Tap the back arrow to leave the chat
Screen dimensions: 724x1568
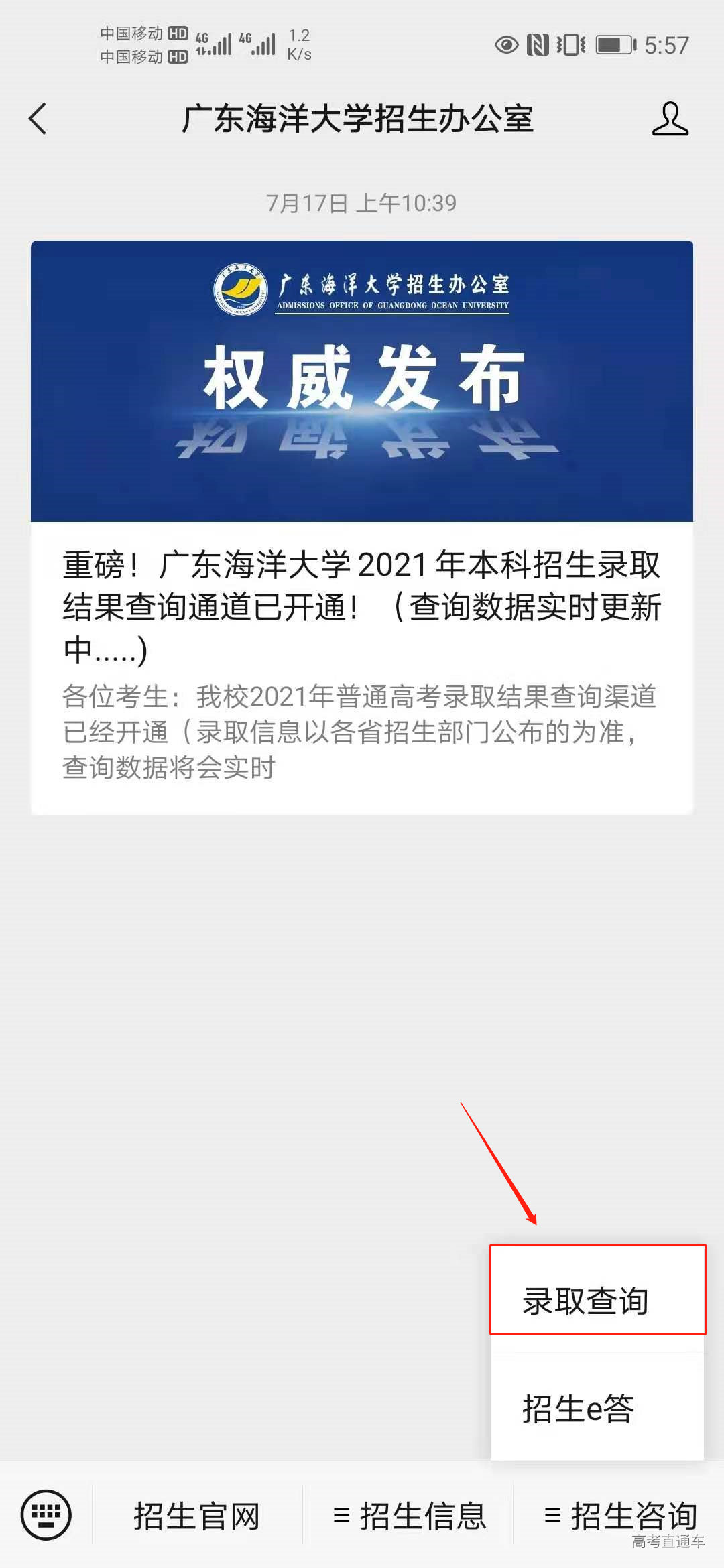(x=37, y=119)
